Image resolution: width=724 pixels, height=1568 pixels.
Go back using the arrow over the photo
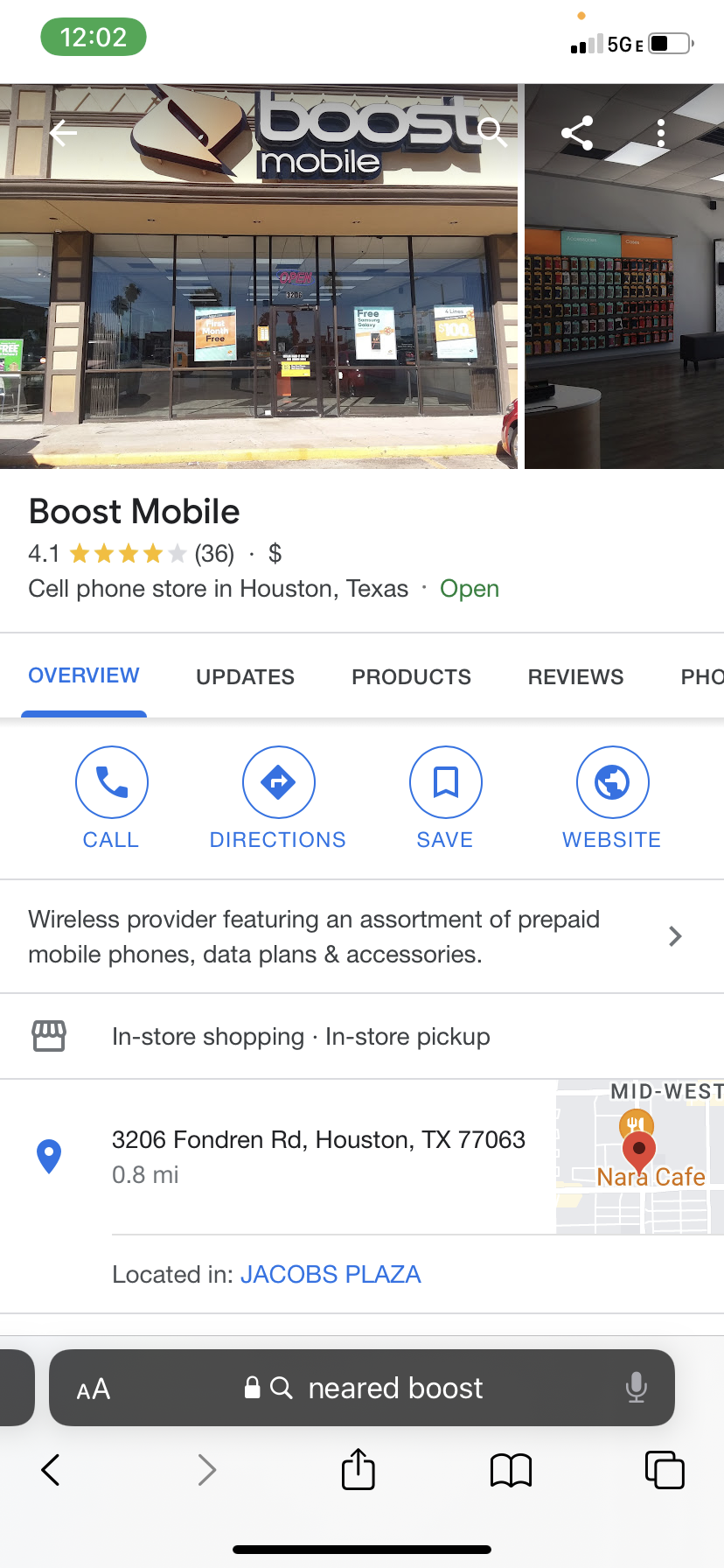pyautogui.click(x=63, y=133)
